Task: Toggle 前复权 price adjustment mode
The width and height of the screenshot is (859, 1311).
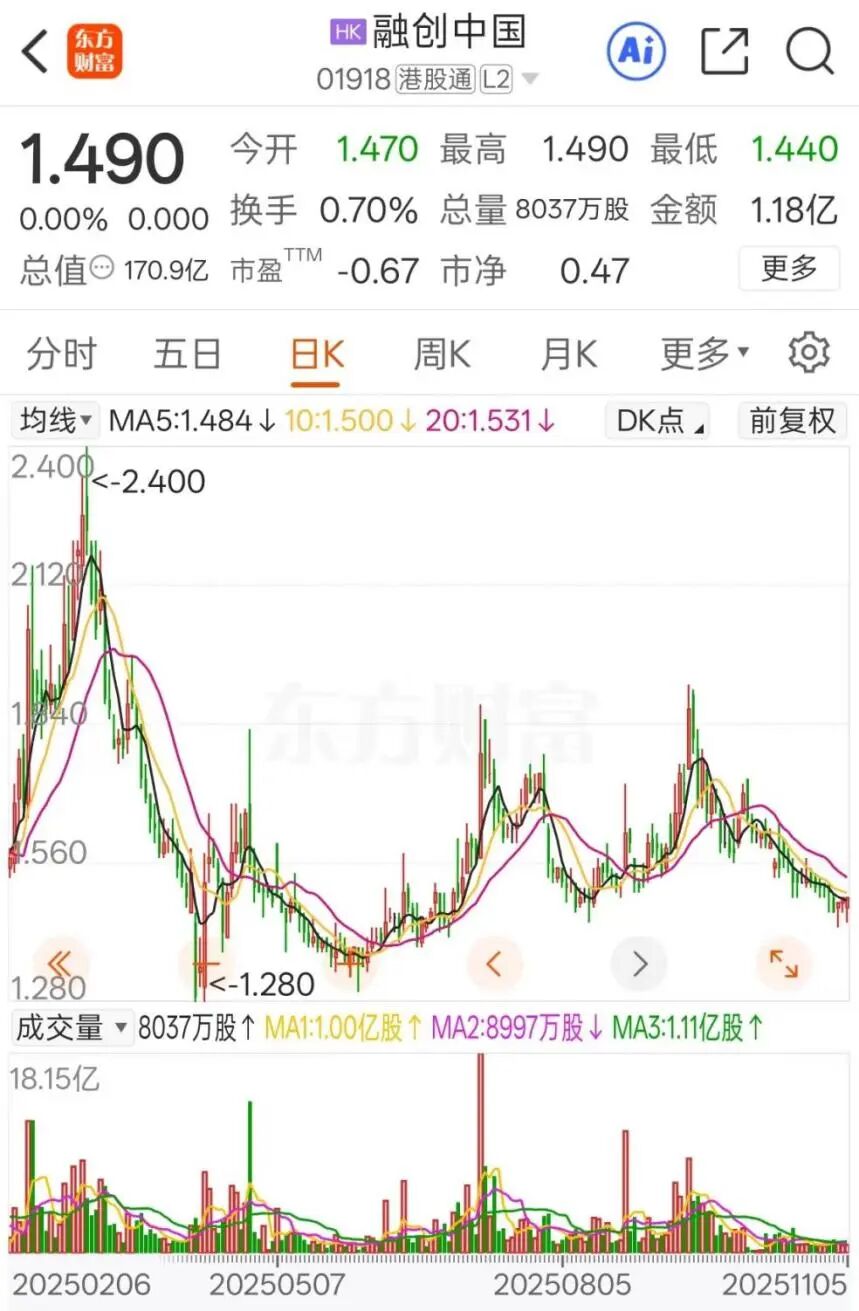Action: 791,420
